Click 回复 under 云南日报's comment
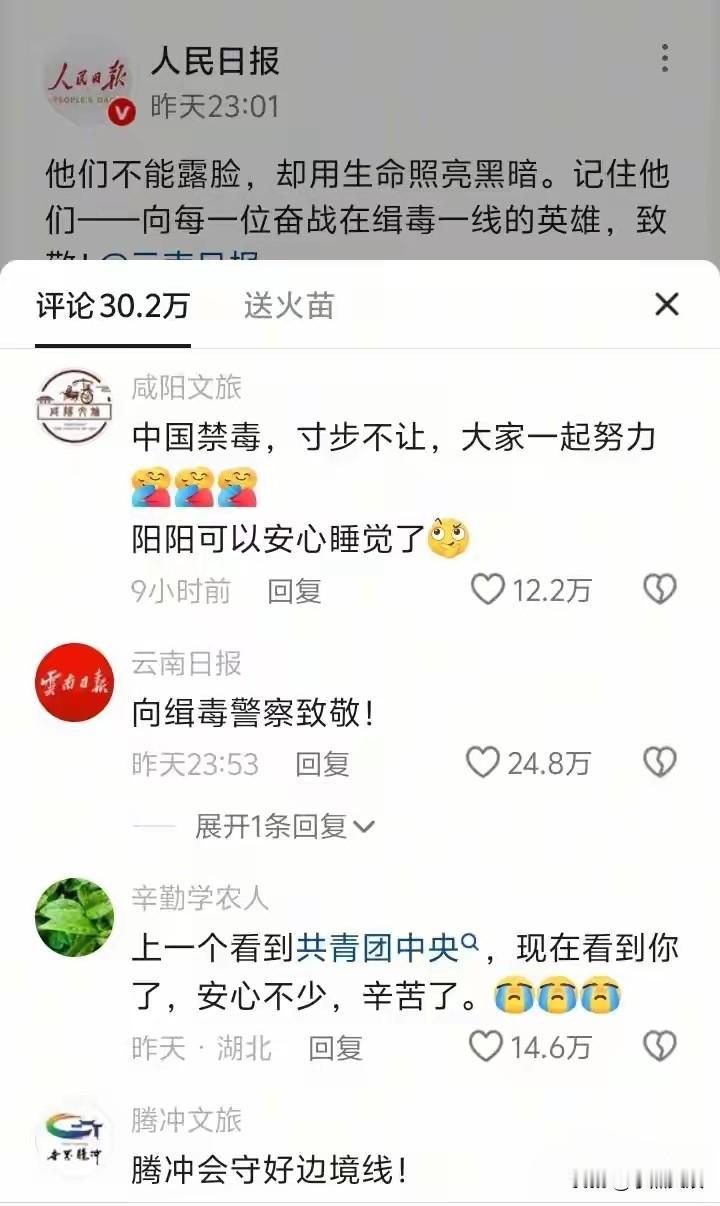The image size is (720, 1206). click(322, 764)
